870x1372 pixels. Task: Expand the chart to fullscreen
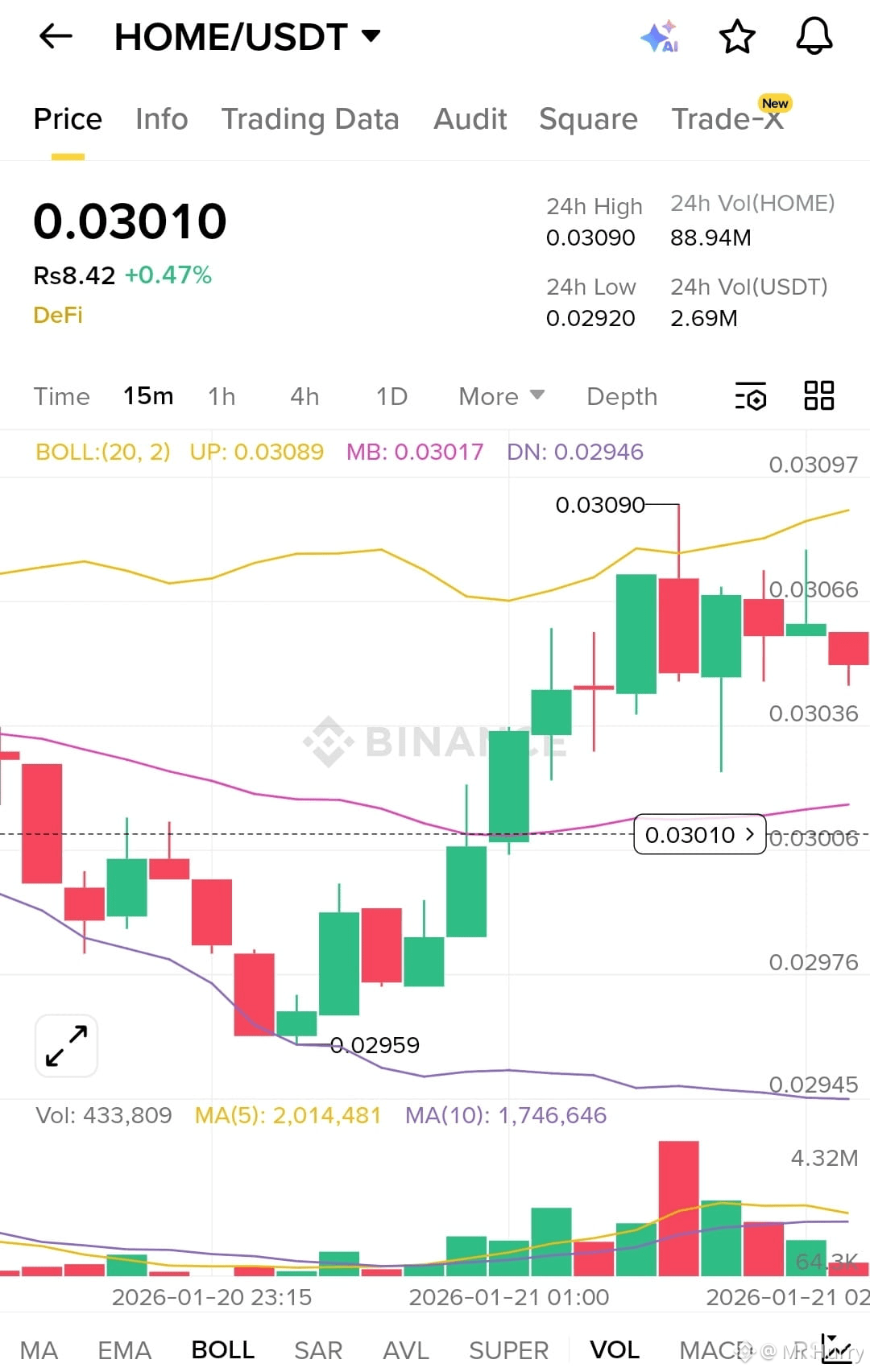click(65, 1044)
